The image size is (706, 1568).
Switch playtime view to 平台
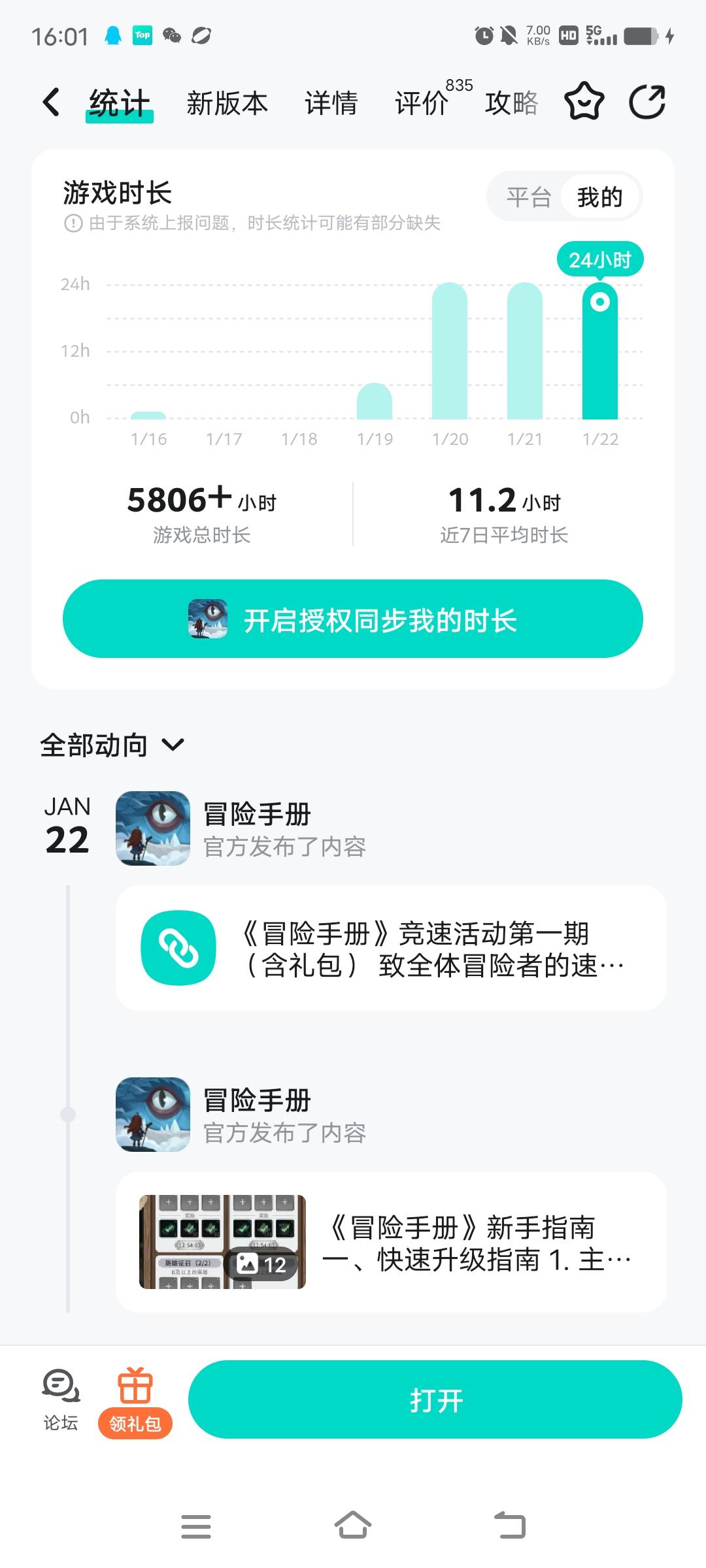pyautogui.click(x=529, y=197)
